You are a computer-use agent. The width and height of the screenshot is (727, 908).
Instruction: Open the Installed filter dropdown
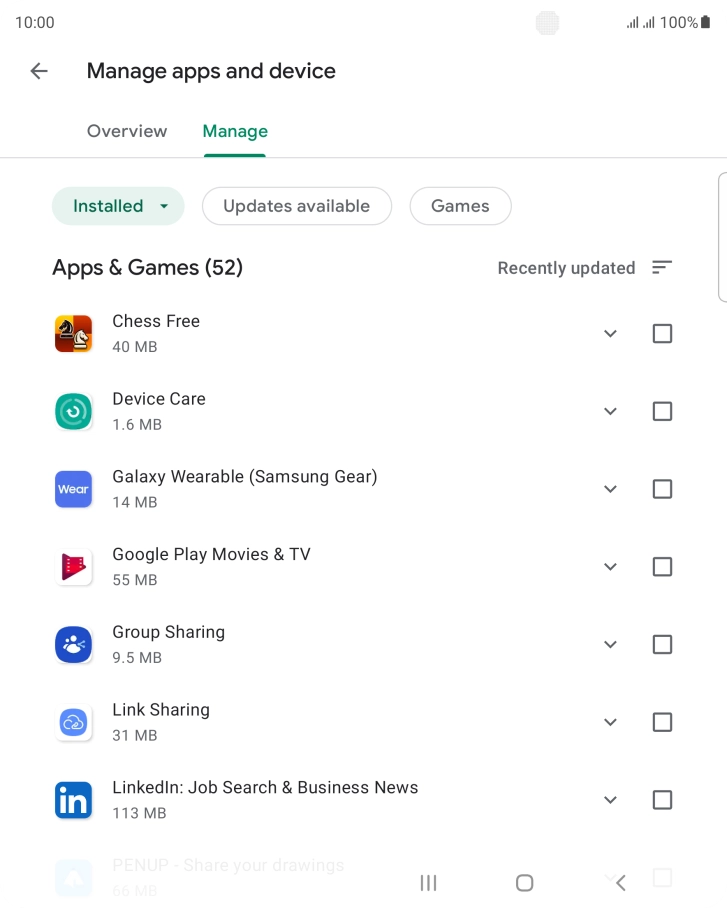click(118, 206)
